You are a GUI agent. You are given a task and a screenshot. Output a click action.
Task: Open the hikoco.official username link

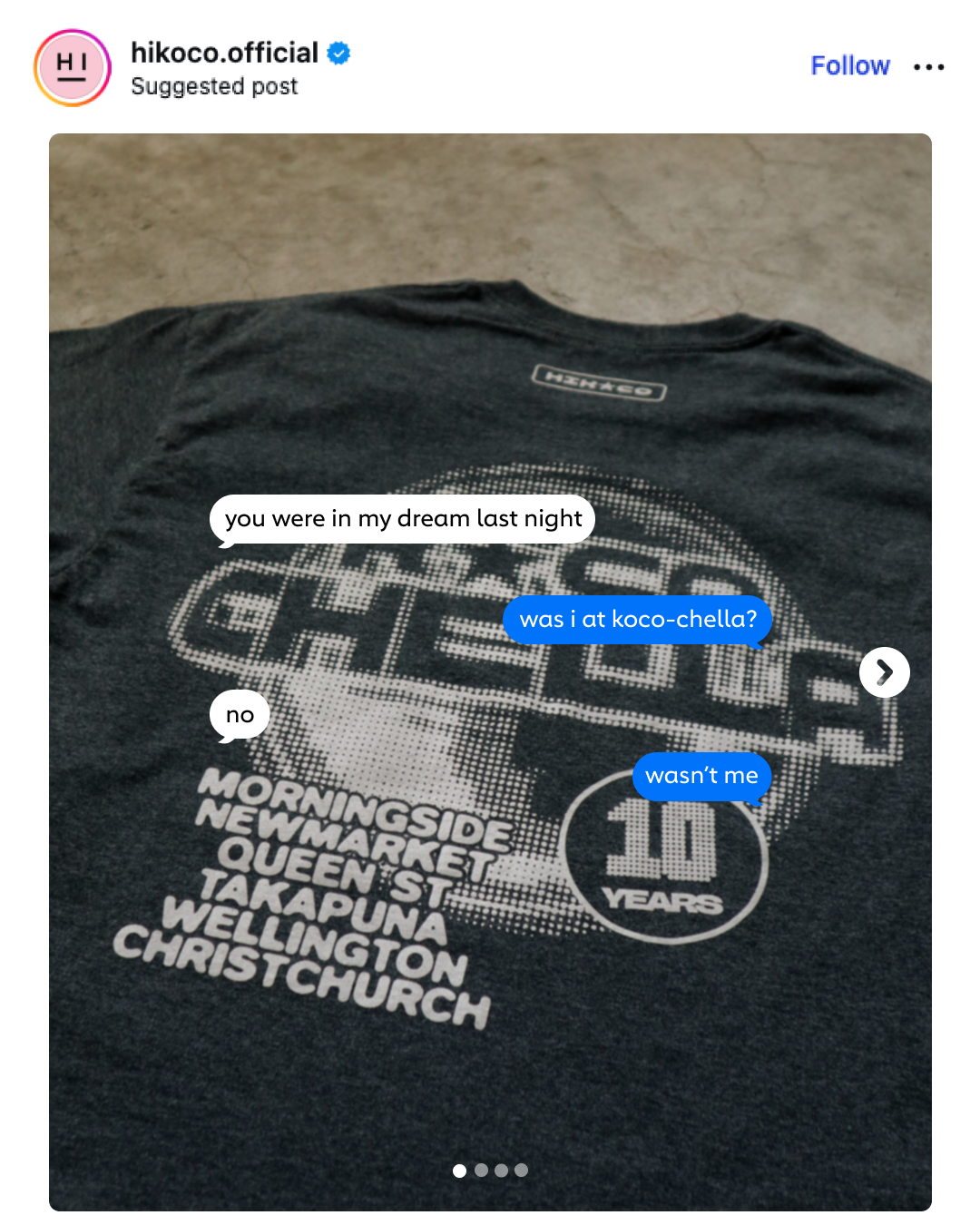pos(224,53)
